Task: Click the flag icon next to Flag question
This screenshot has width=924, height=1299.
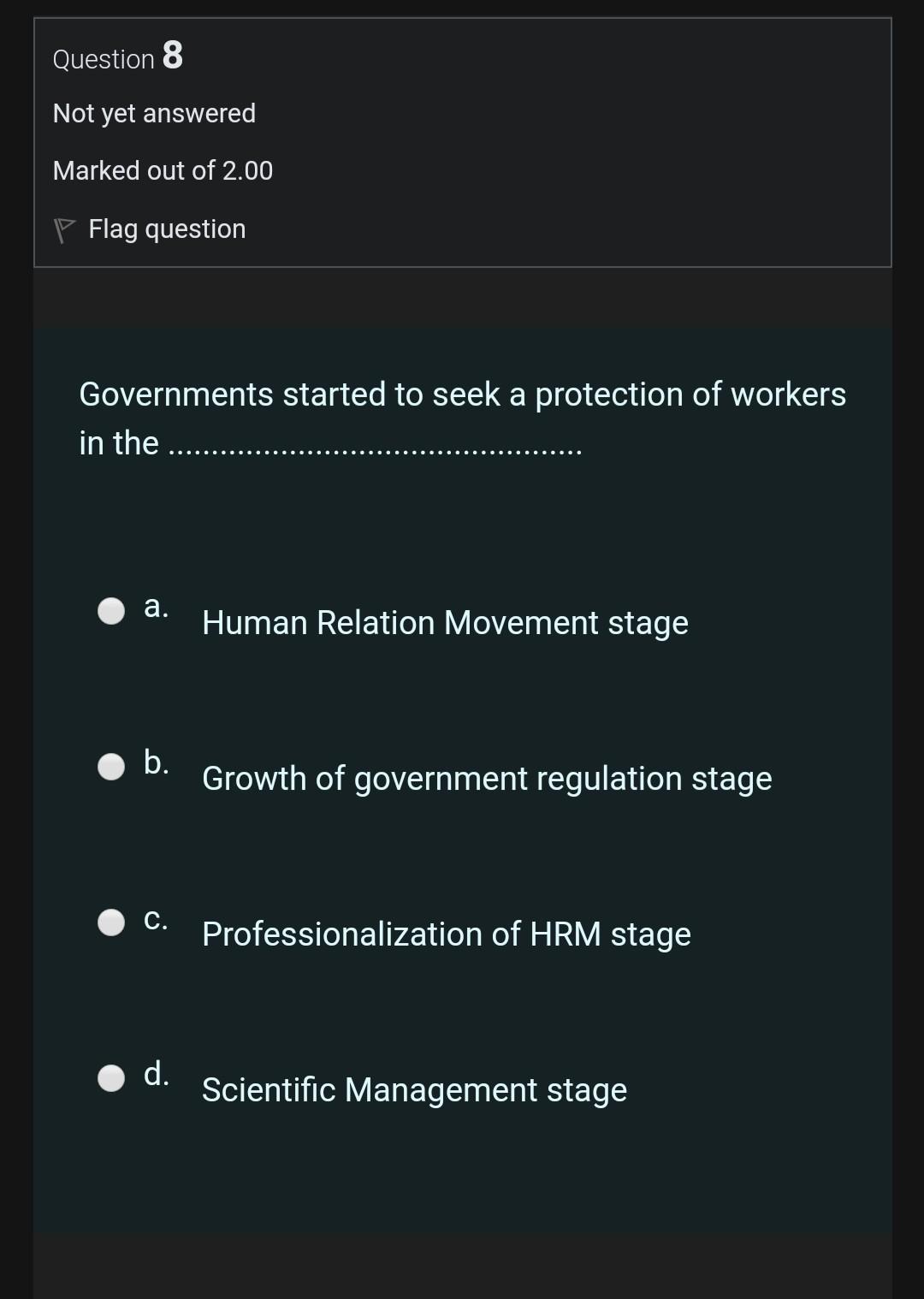Action: pos(64,228)
